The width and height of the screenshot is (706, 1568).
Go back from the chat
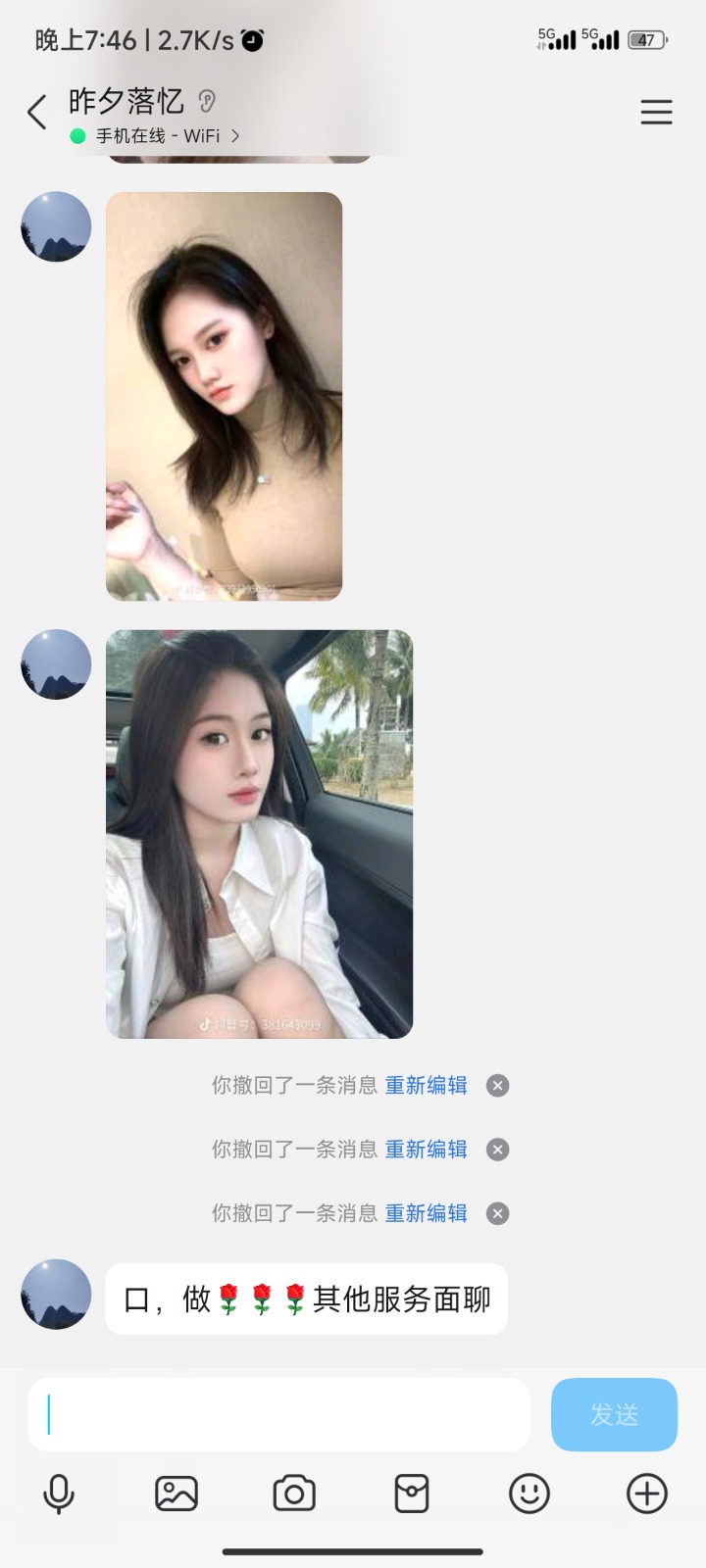37,112
